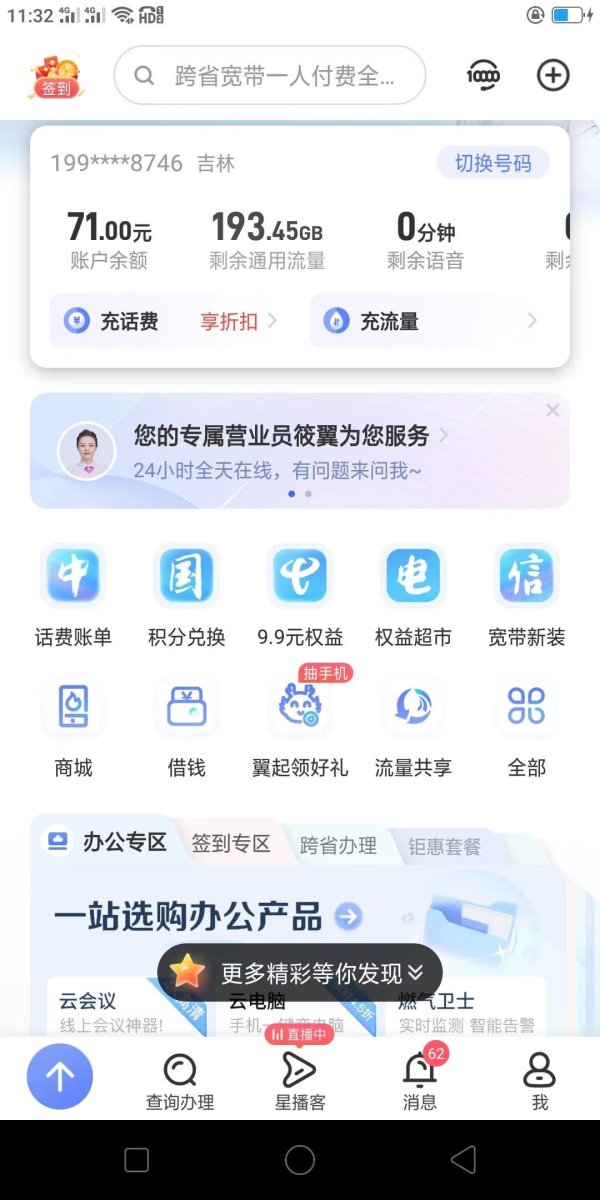Switch to the 签到专区 tab
600x1200 pixels.
231,844
